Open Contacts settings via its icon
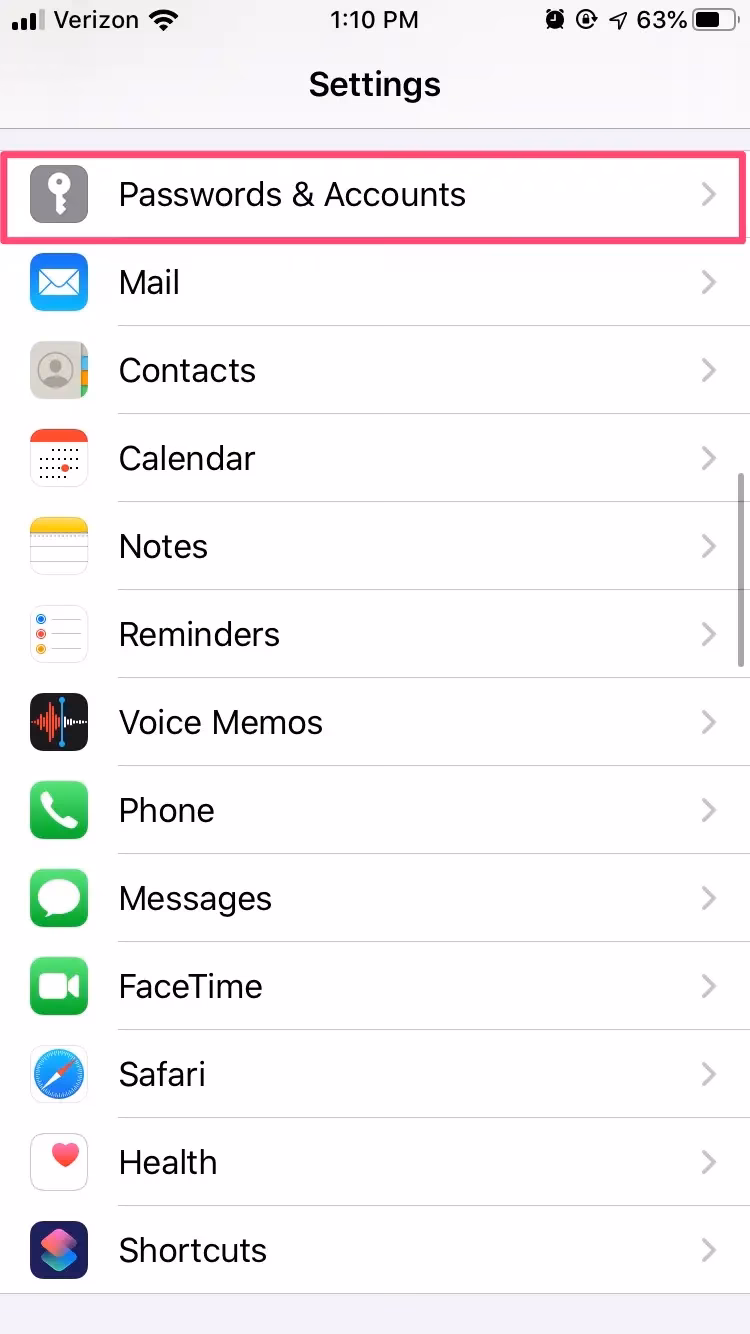This screenshot has height=1334, width=750. pyautogui.click(x=58, y=370)
